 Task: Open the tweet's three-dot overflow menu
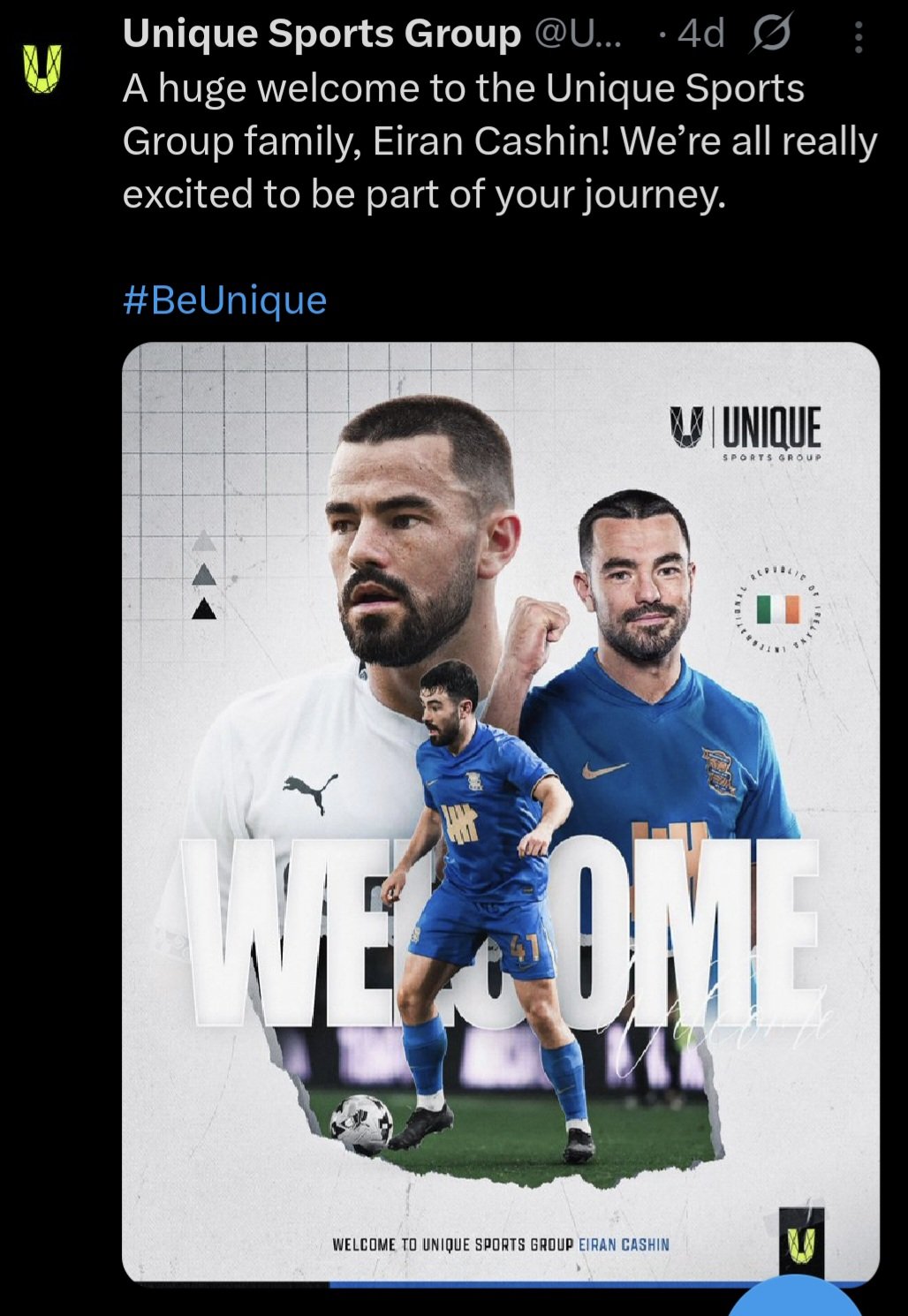859,36
